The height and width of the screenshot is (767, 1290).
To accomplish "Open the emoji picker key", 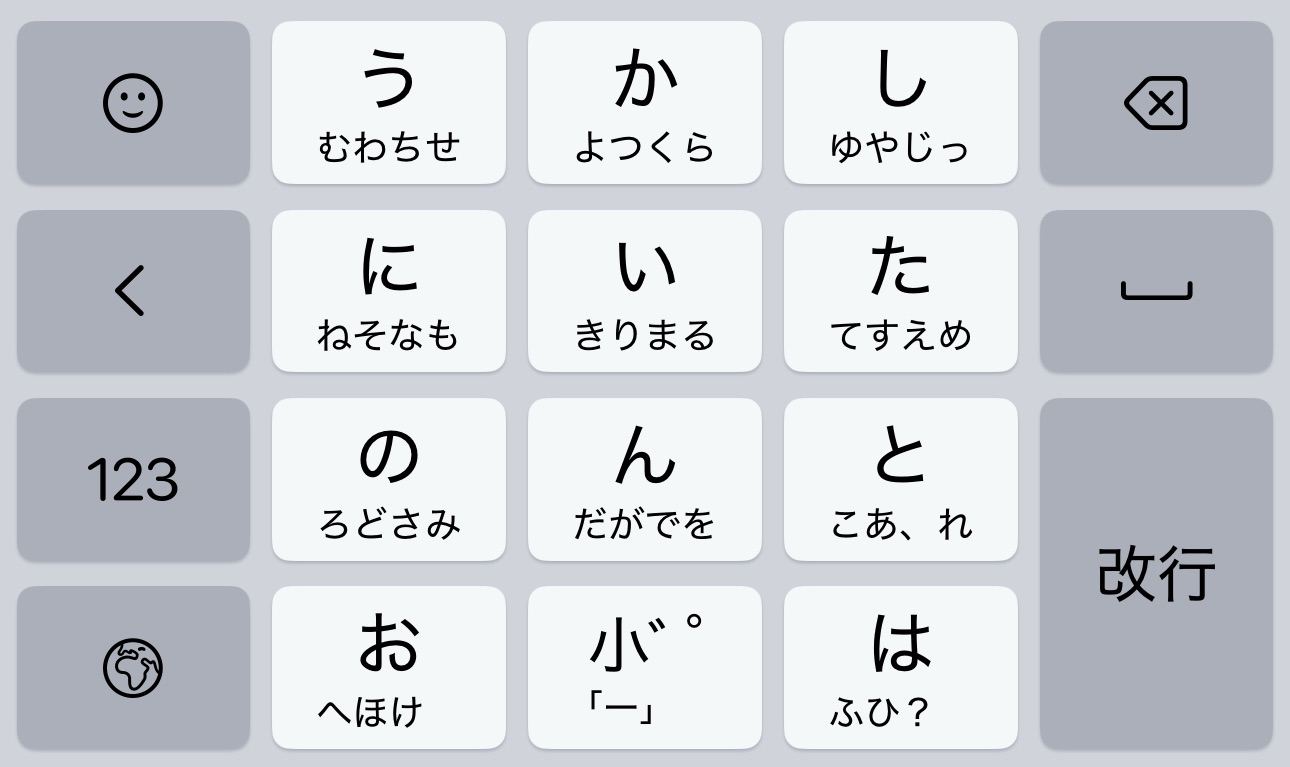I will pyautogui.click(x=133, y=103).
